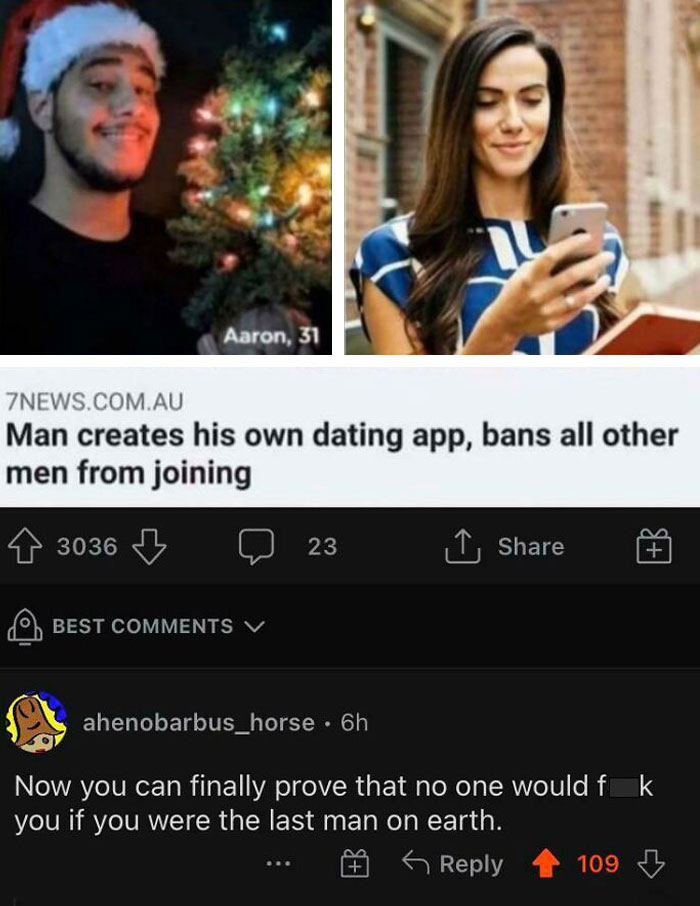
Task: Share this post
Action: (x=504, y=547)
